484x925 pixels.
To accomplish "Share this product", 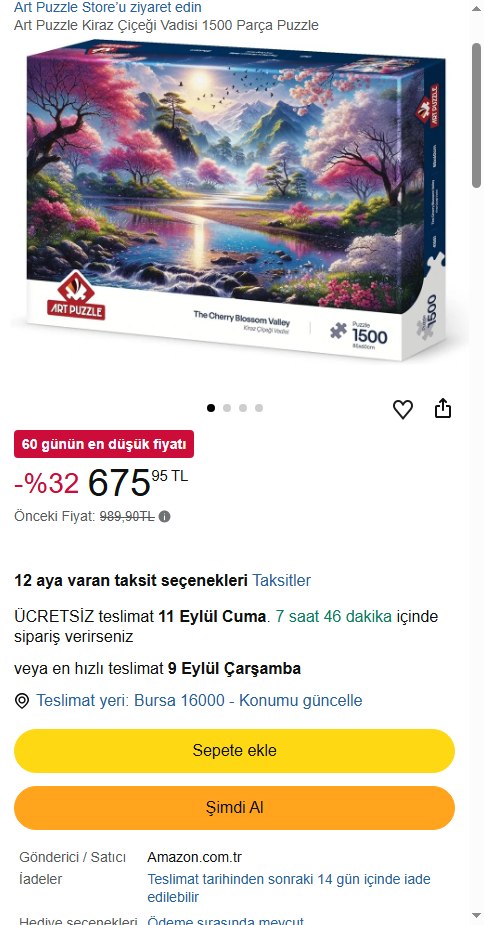I will click(x=443, y=408).
